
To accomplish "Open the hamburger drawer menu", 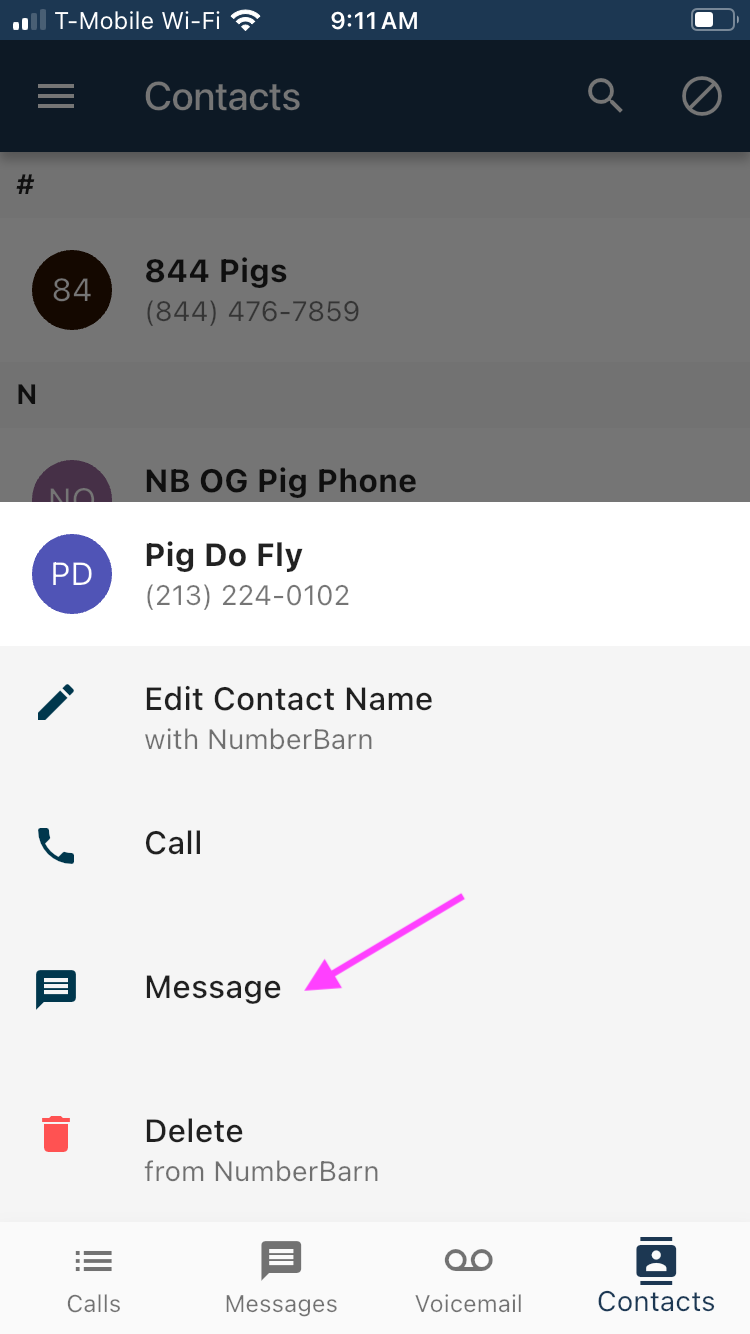I will pos(56,96).
